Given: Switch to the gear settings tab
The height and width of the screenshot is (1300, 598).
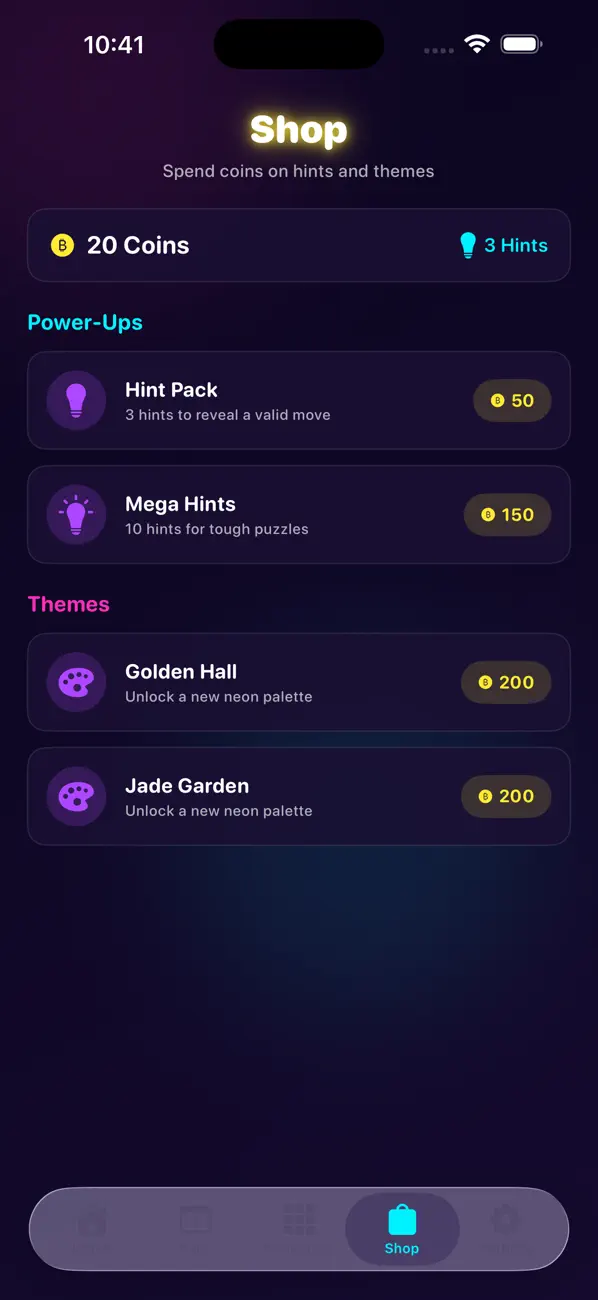Looking at the screenshot, I should [x=505, y=1230].
